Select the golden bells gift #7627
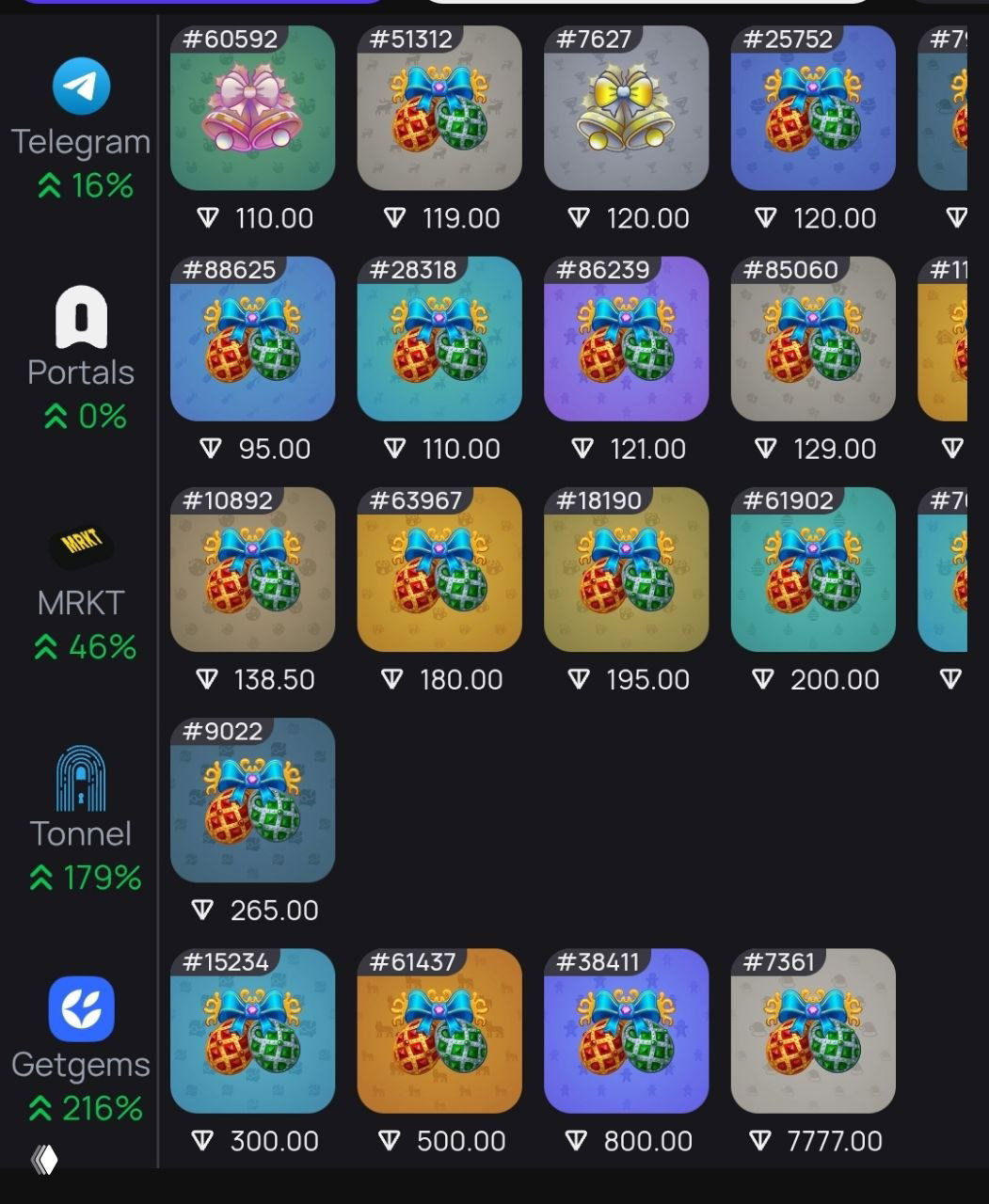This screenshot has height=1204, width=989. pyautogui.click(x=626, y=108)
